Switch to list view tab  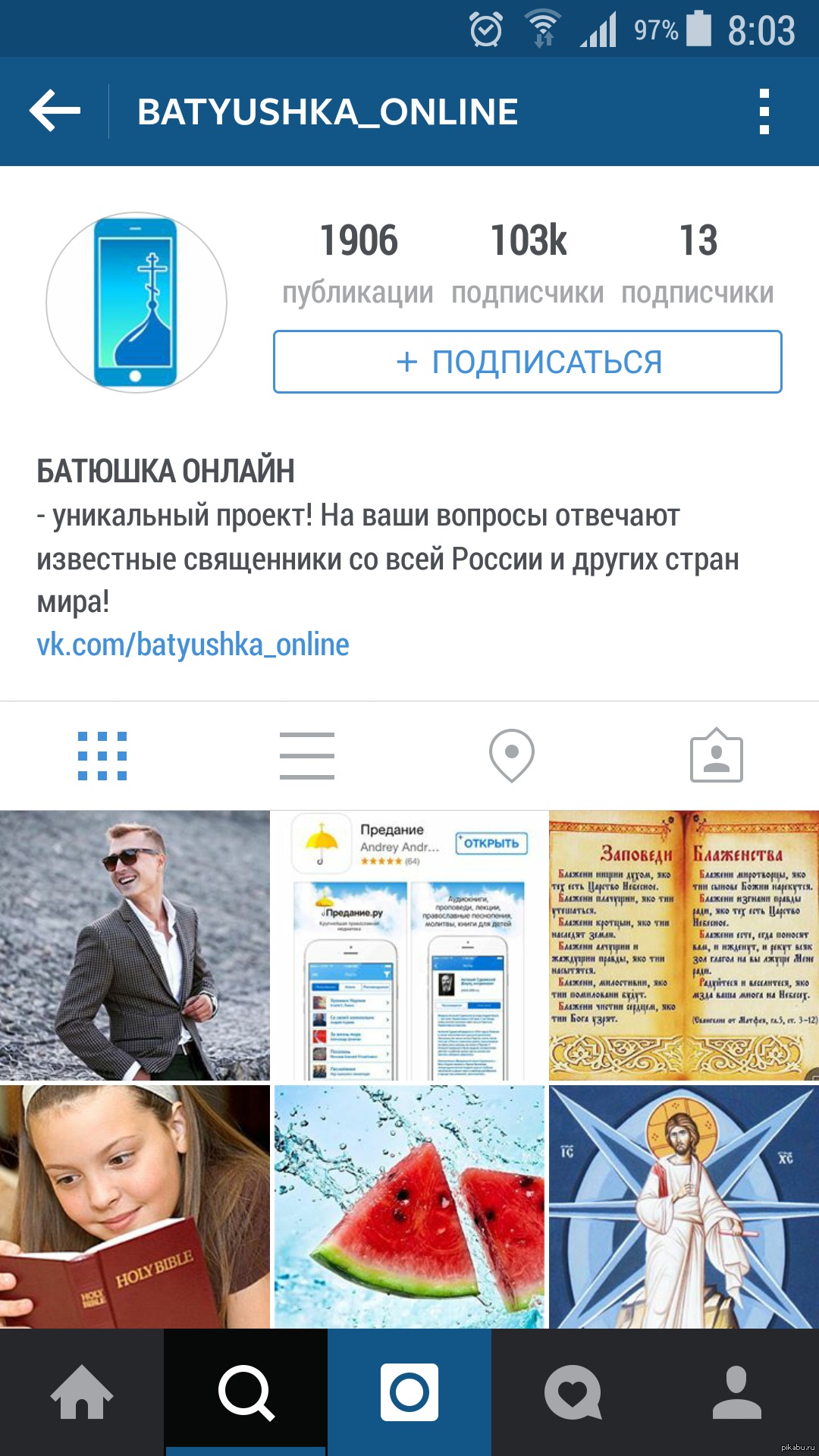click(307, 756)
